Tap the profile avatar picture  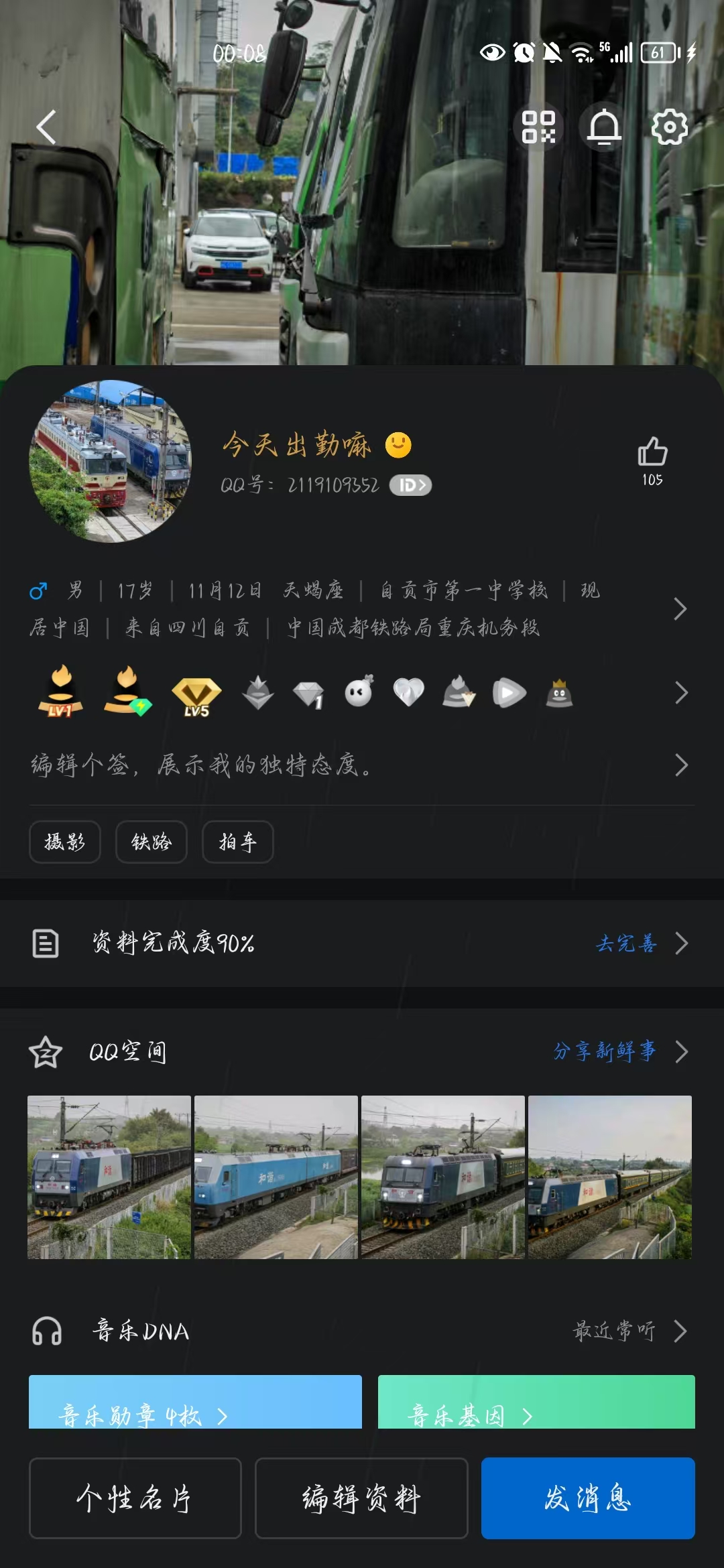coord(111,461)
